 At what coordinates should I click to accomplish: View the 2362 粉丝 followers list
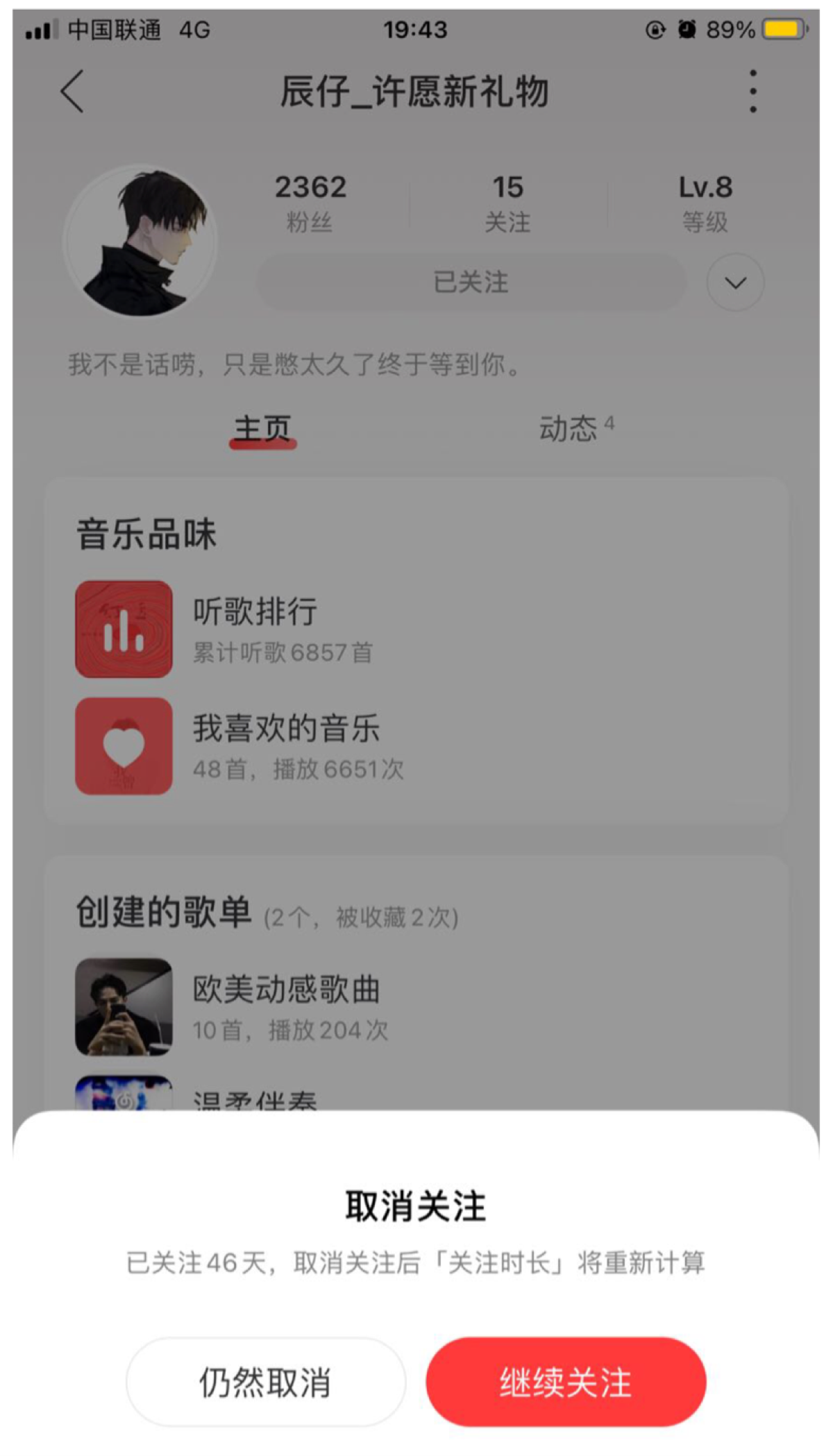pos(310,202)
